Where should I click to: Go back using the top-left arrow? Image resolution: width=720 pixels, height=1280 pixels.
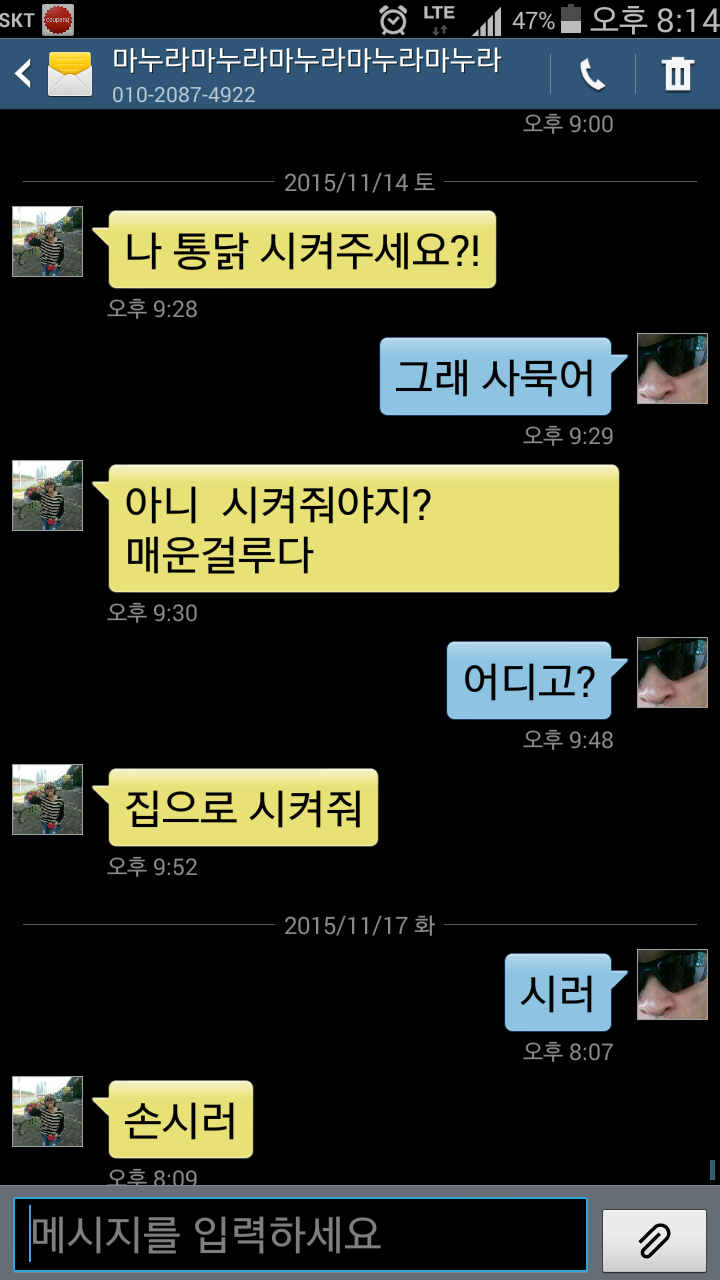[x=23, y=73]
